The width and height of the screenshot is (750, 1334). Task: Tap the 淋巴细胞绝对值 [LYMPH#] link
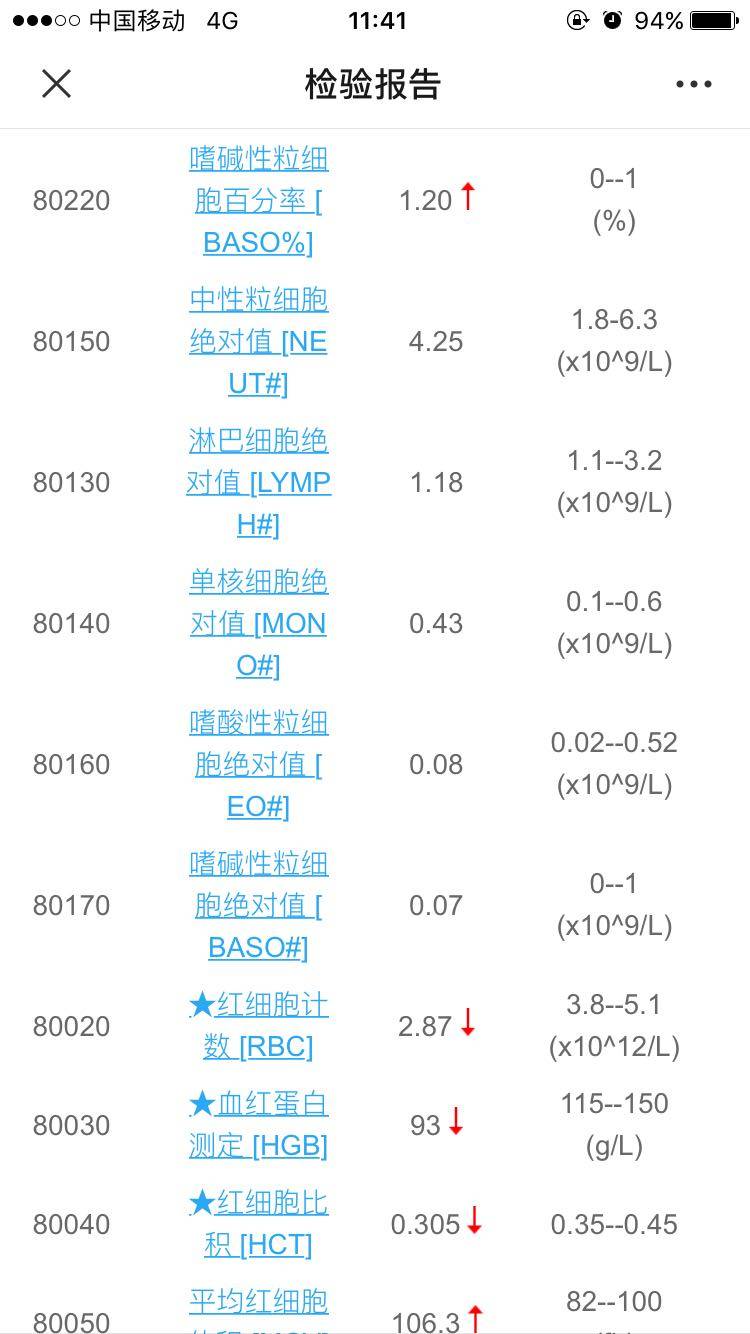(258, 483)
